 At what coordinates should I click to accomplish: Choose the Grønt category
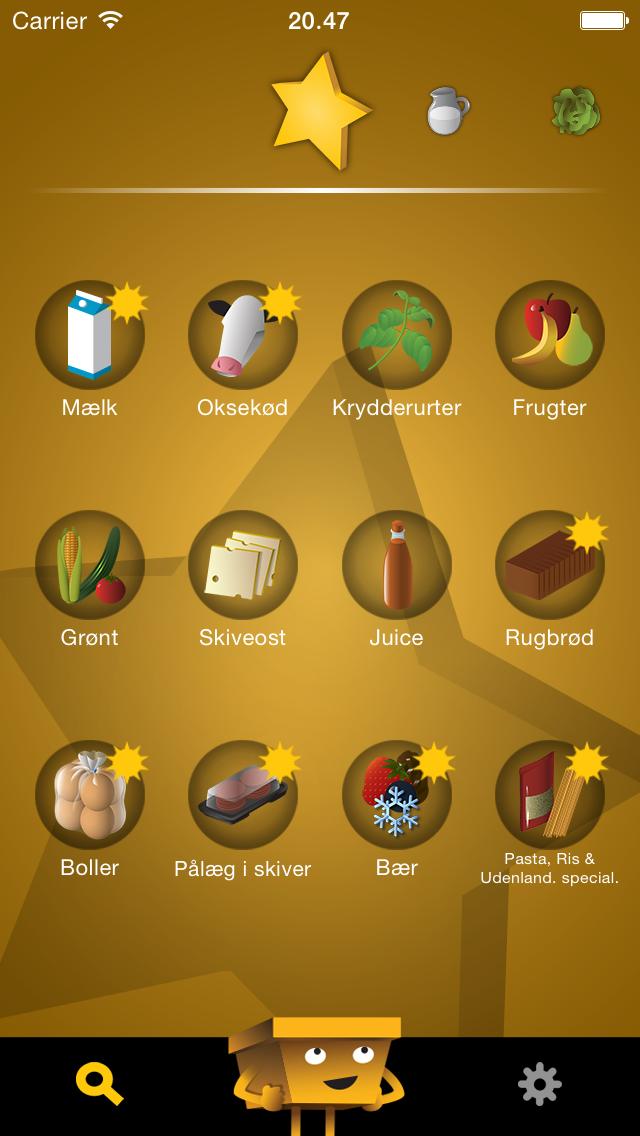[90, 565]
